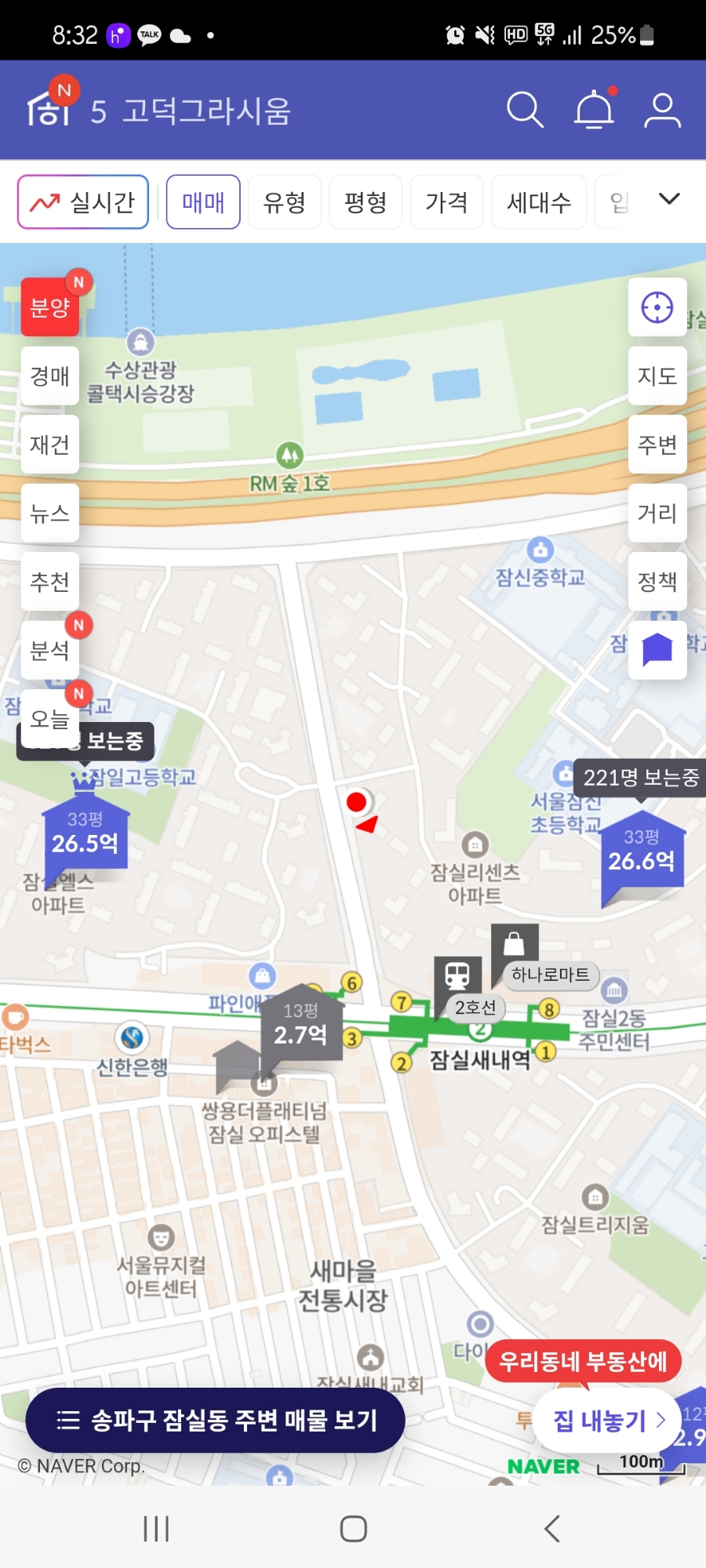The height and width of the screenshot is (1568, 706).
Task: Open the 가격 price filter
Action: [446, 202]
